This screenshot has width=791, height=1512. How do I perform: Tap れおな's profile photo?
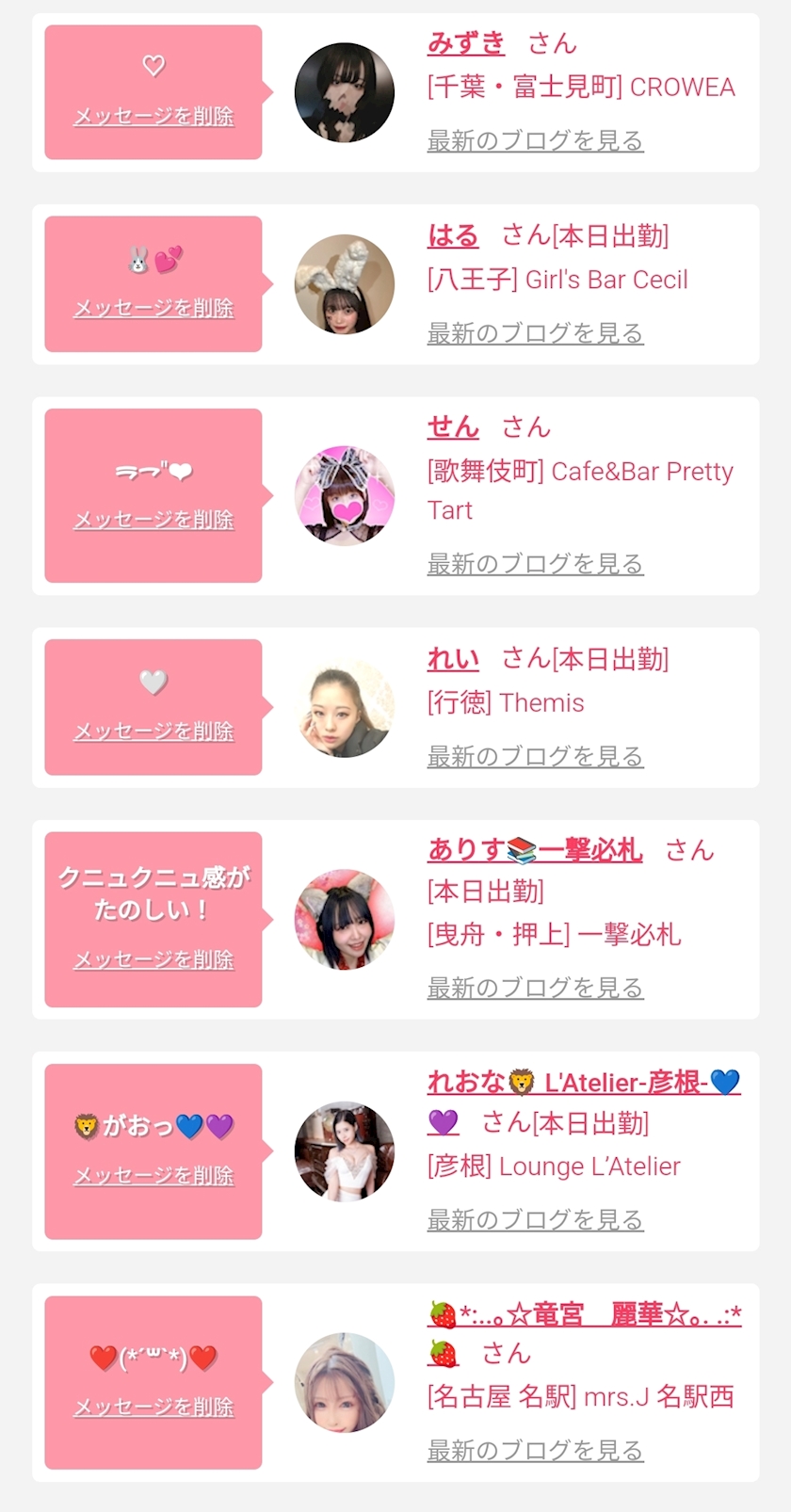(345, 1151)
